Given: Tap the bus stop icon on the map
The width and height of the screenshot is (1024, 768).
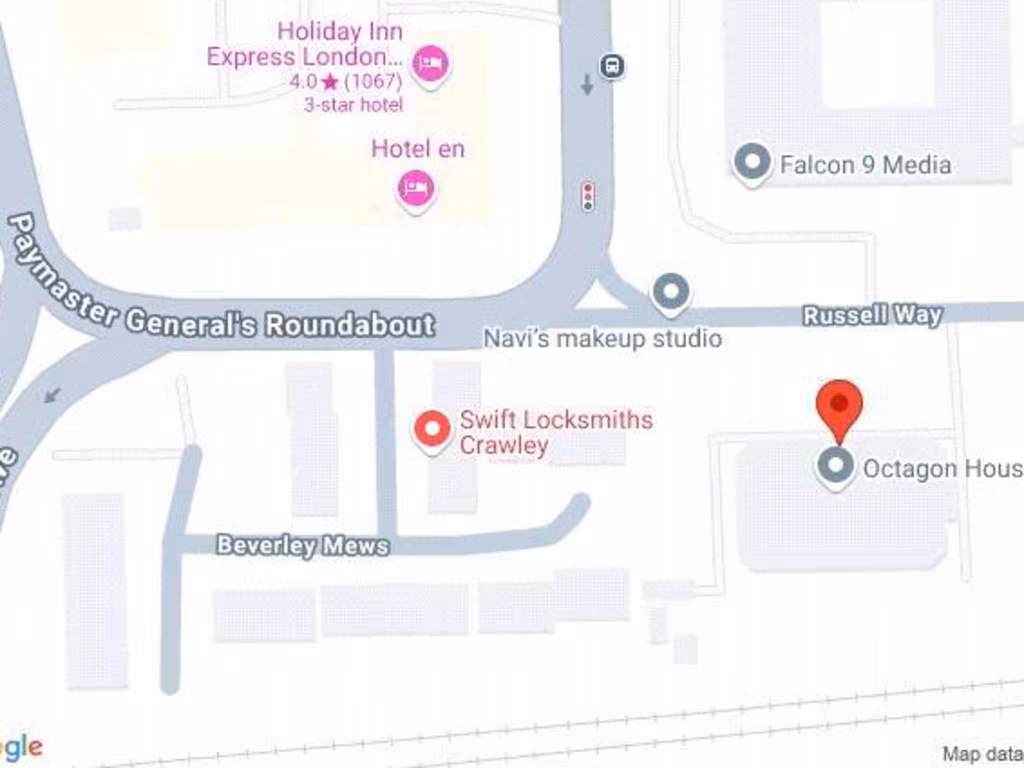Looking at the screenshot, I should click(612, 67).
